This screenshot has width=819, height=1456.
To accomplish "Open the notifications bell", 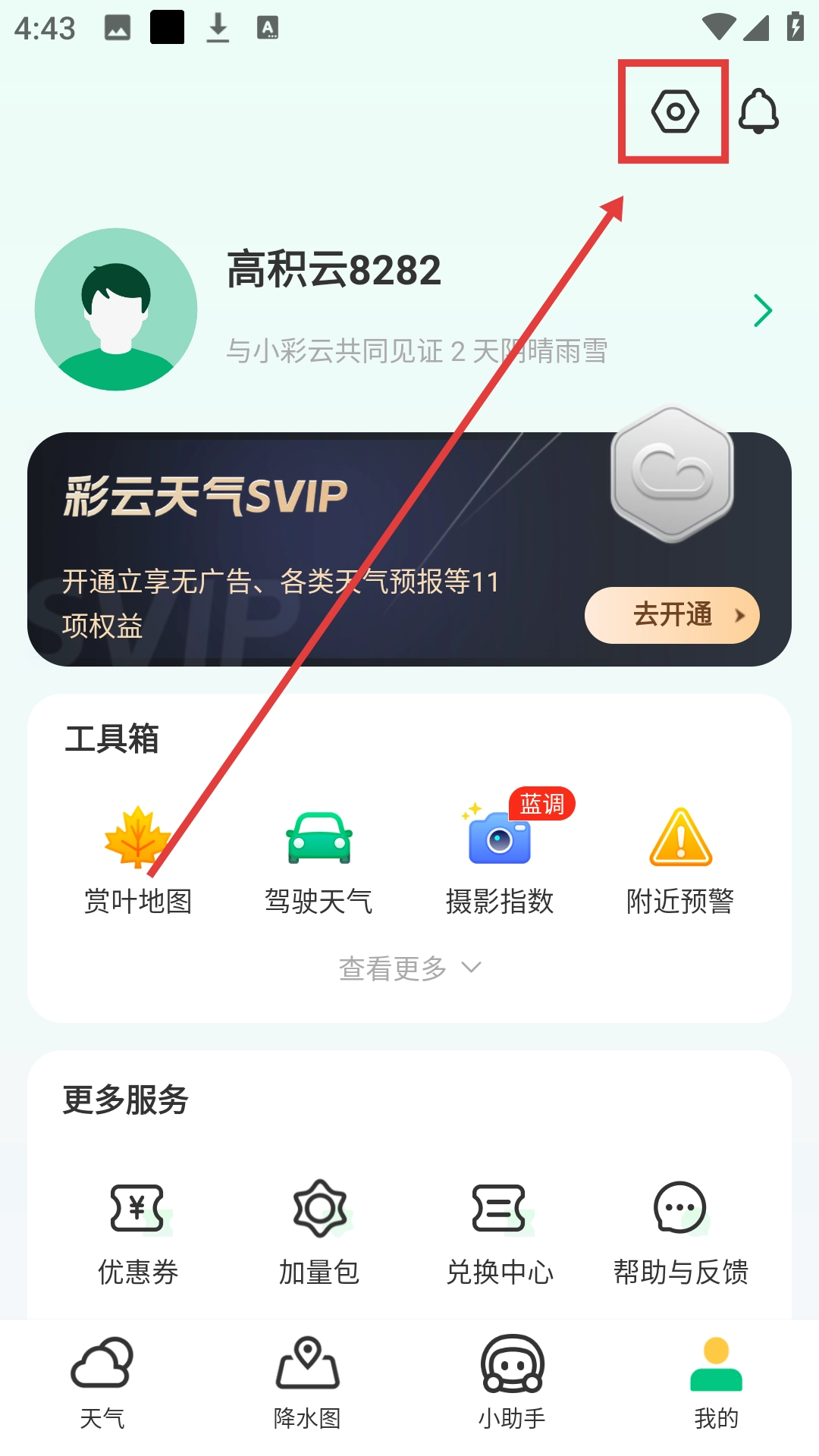I will pyautogui.click(x=758, y=112).
